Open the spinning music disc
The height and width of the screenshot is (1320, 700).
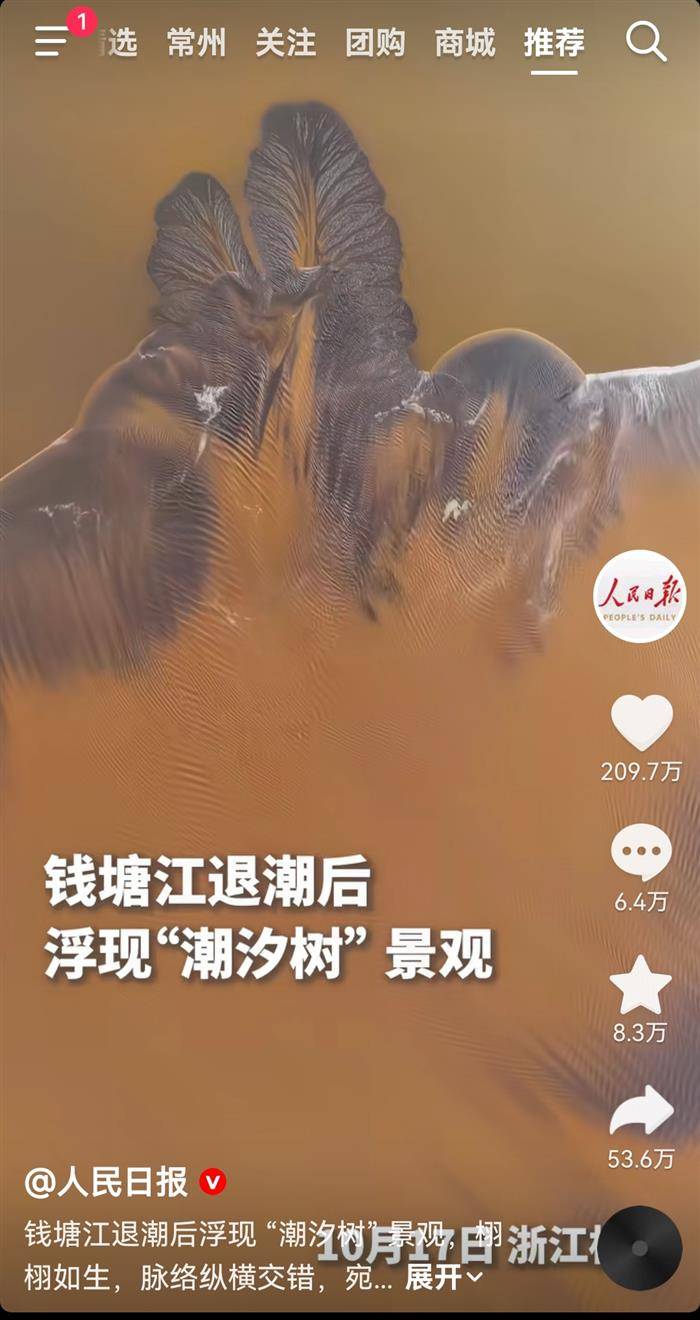(640, 1249)
